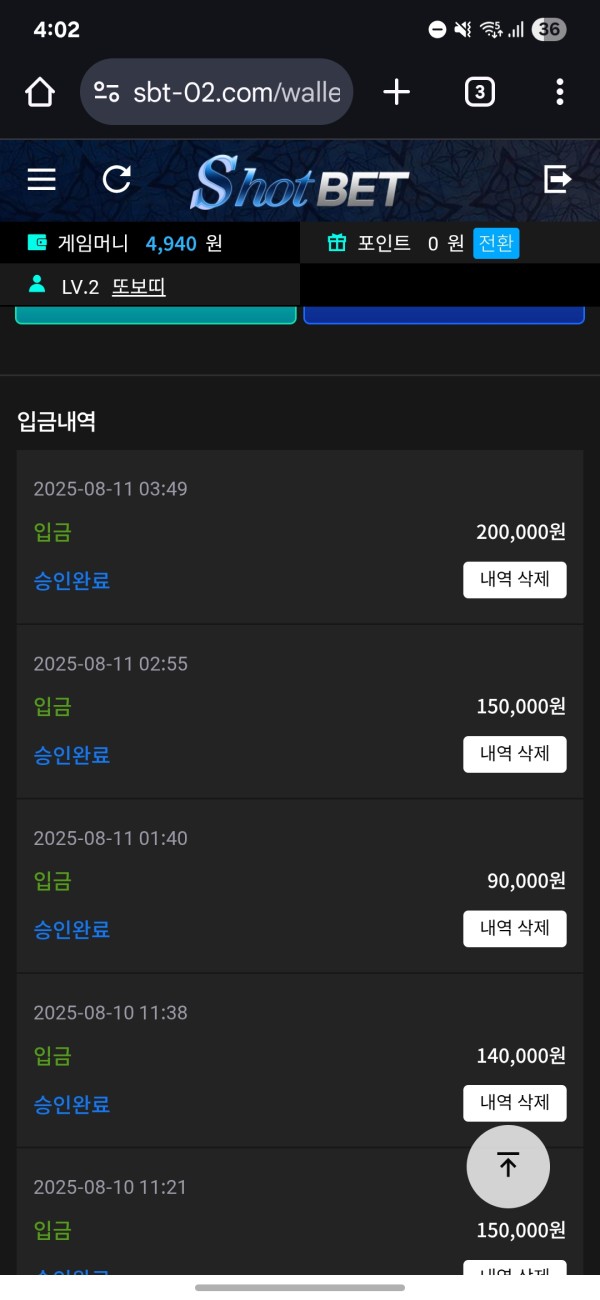Delete the 200,000원 deposit record
This screenshot has height=1300, width=600.
515,580
